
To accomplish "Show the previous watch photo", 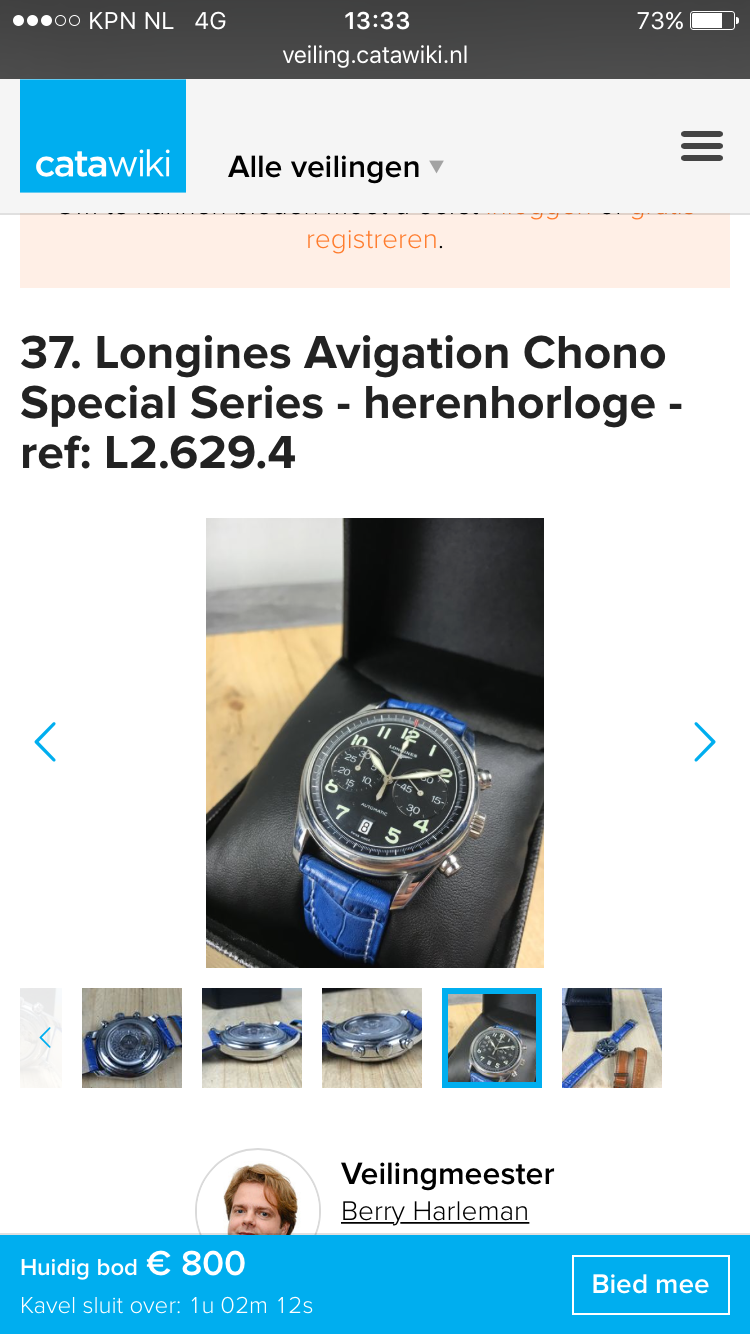I will point(45,742).
